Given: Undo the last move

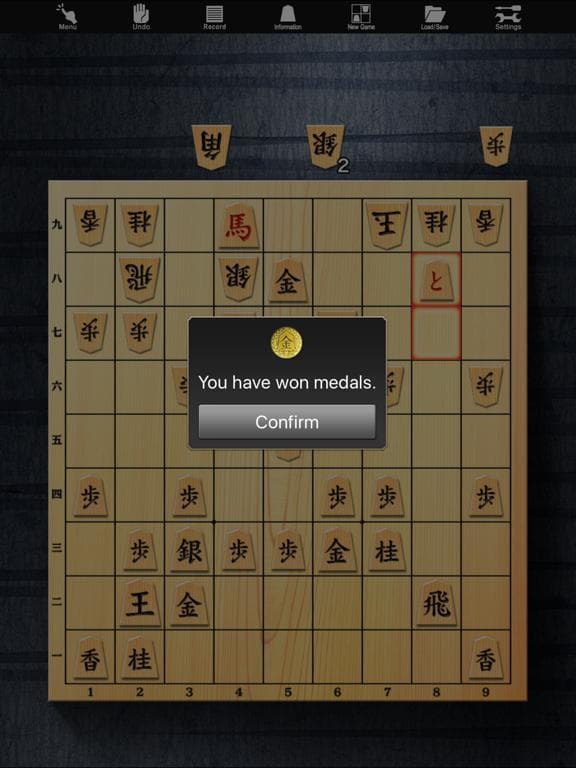Looking at the screenshot, I should coord(141,17).
